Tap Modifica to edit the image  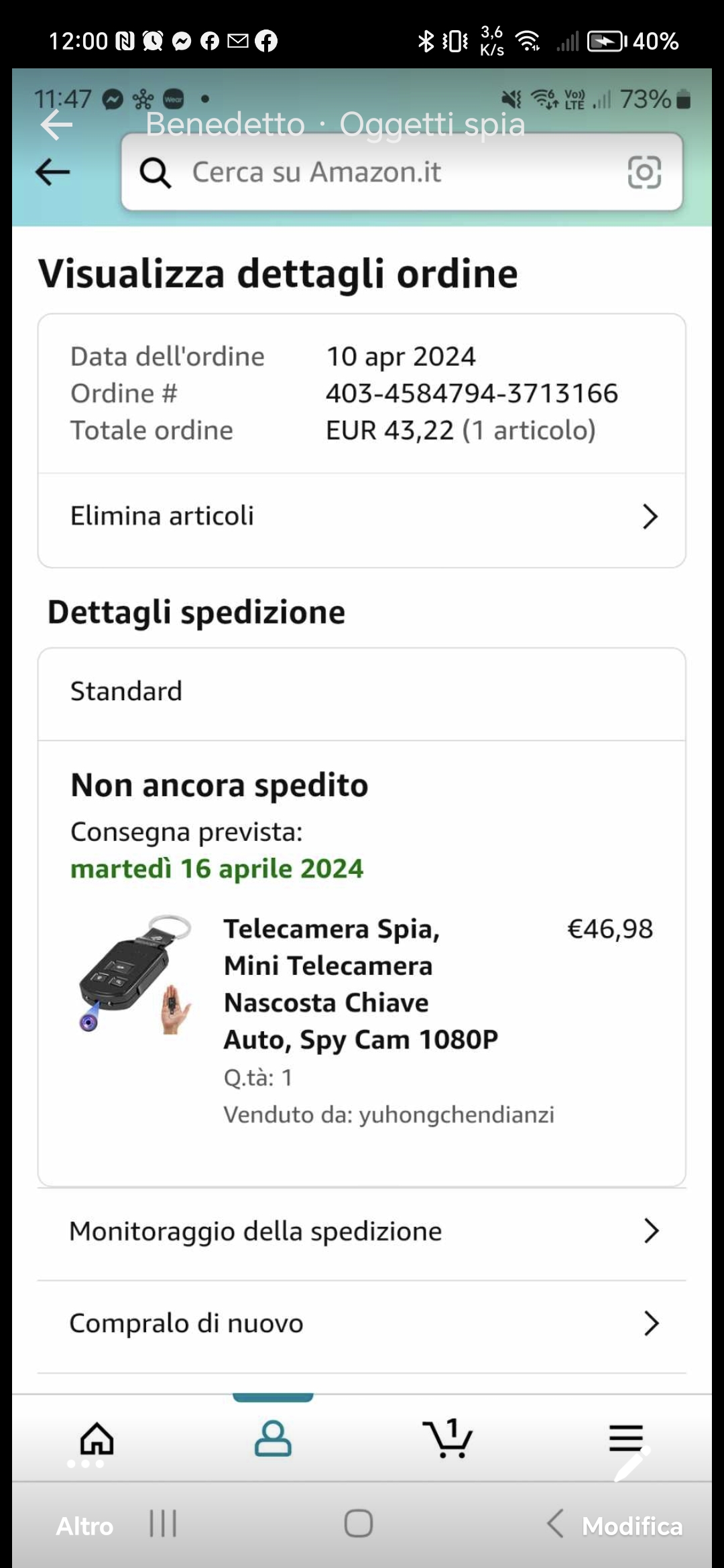(631, 1526)
